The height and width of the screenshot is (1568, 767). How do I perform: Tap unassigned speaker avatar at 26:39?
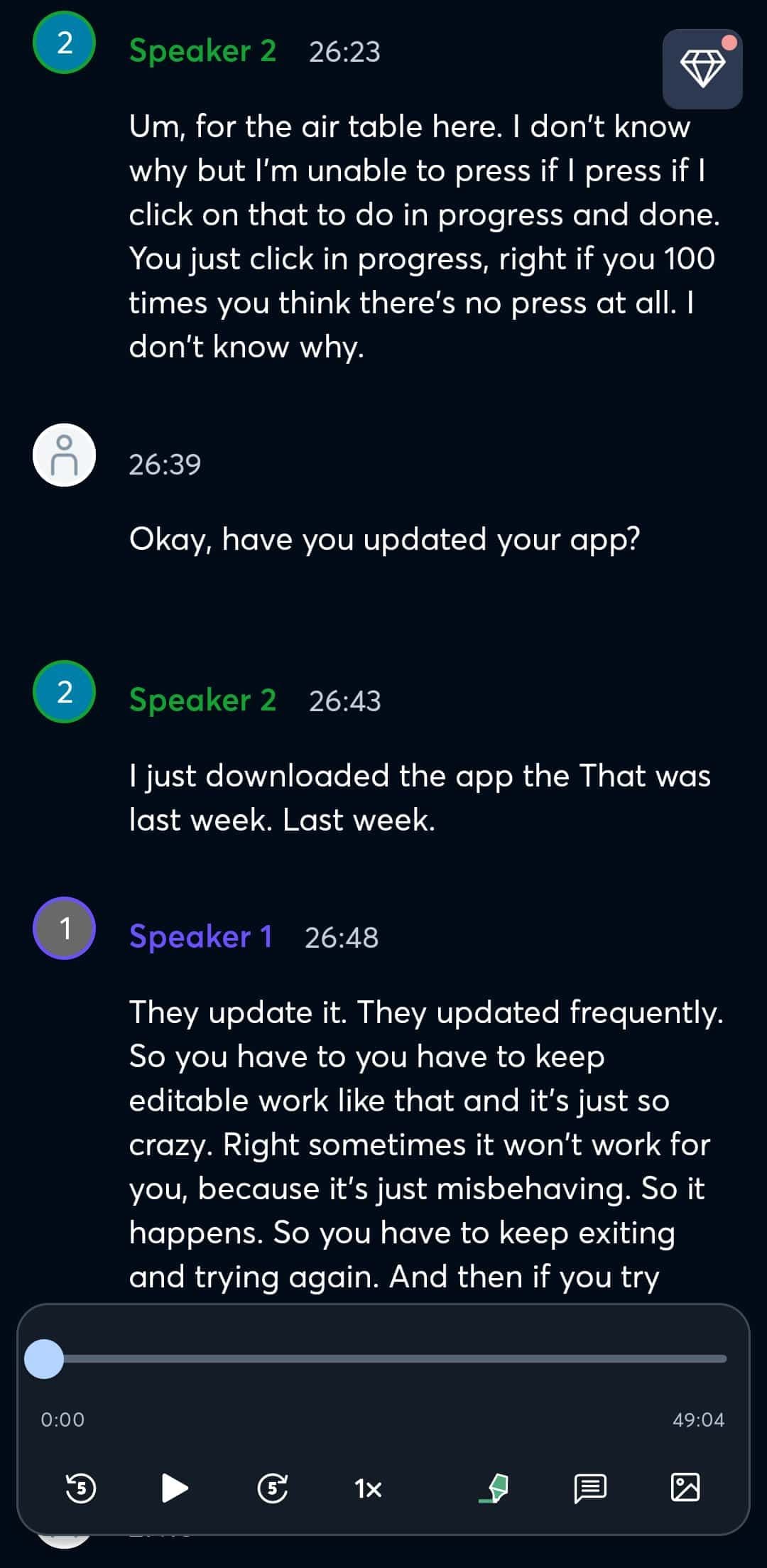click(x=65, y=455)
